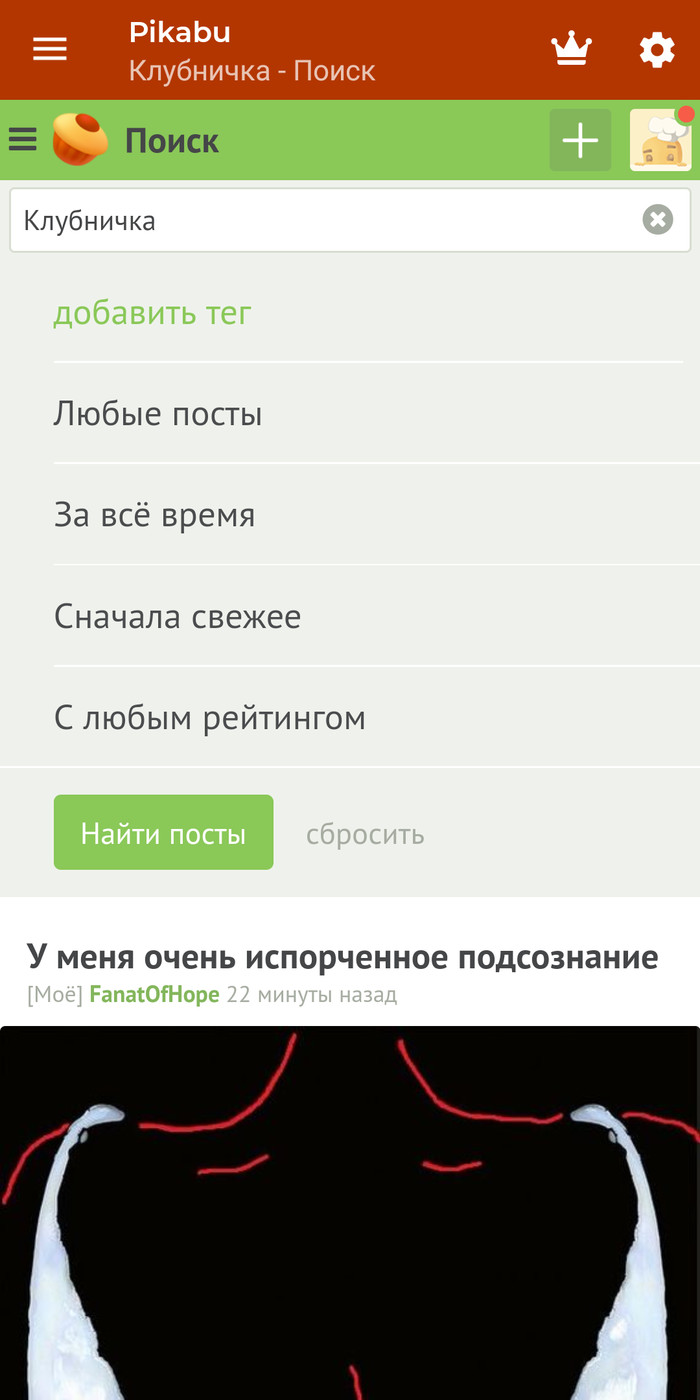Open the post image
Image resolution: width=700 pixels, height=1400 pixels.
coord(350,1210)
